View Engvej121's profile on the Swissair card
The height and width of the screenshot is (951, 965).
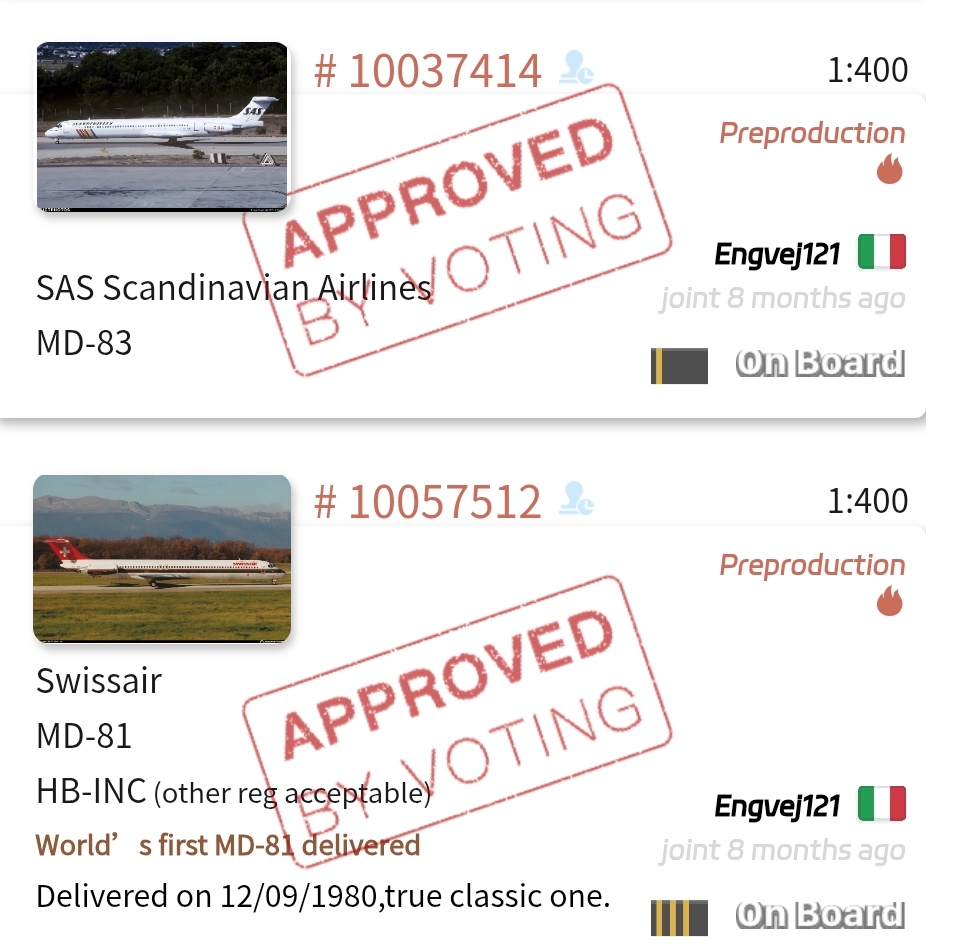click(x=777, y=805)
